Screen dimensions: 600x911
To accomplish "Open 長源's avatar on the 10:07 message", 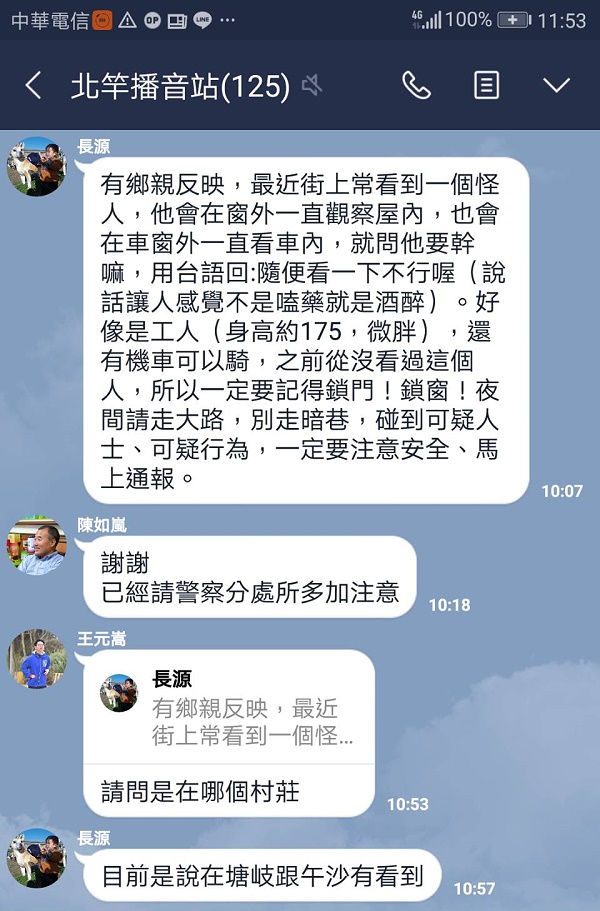I will coord(37,166).
